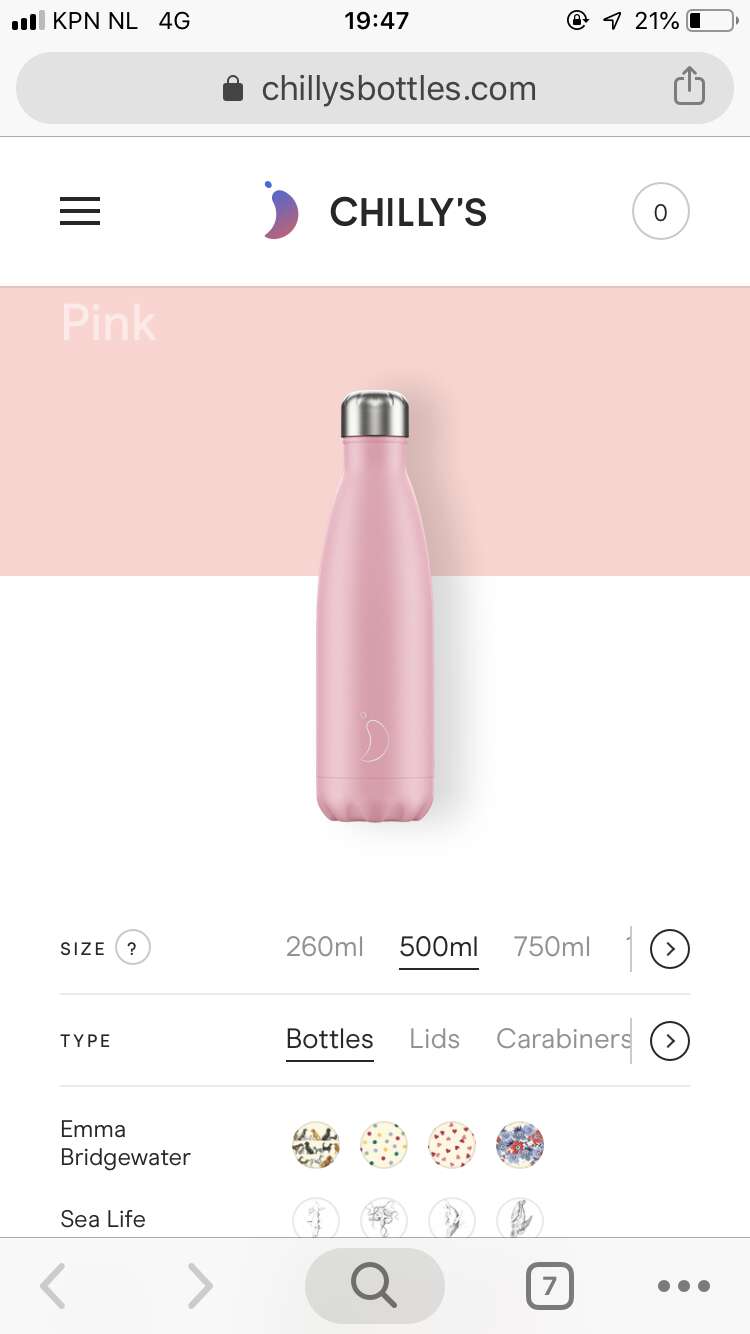Pick the first Emma Bridgewater pattern swatch
The width and height of the screenshot is (750, 1334).
pos(316,1144)
